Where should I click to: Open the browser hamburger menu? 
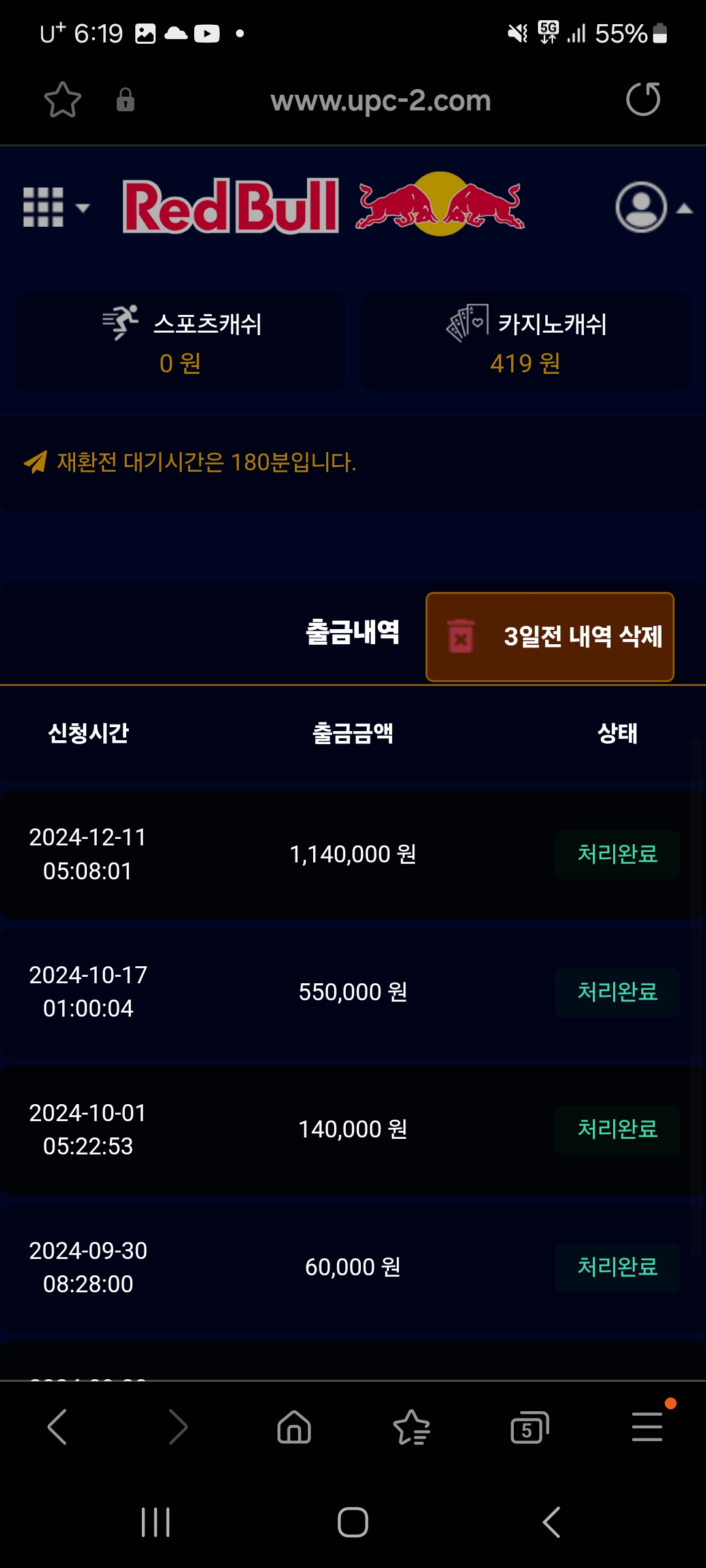647,1426
